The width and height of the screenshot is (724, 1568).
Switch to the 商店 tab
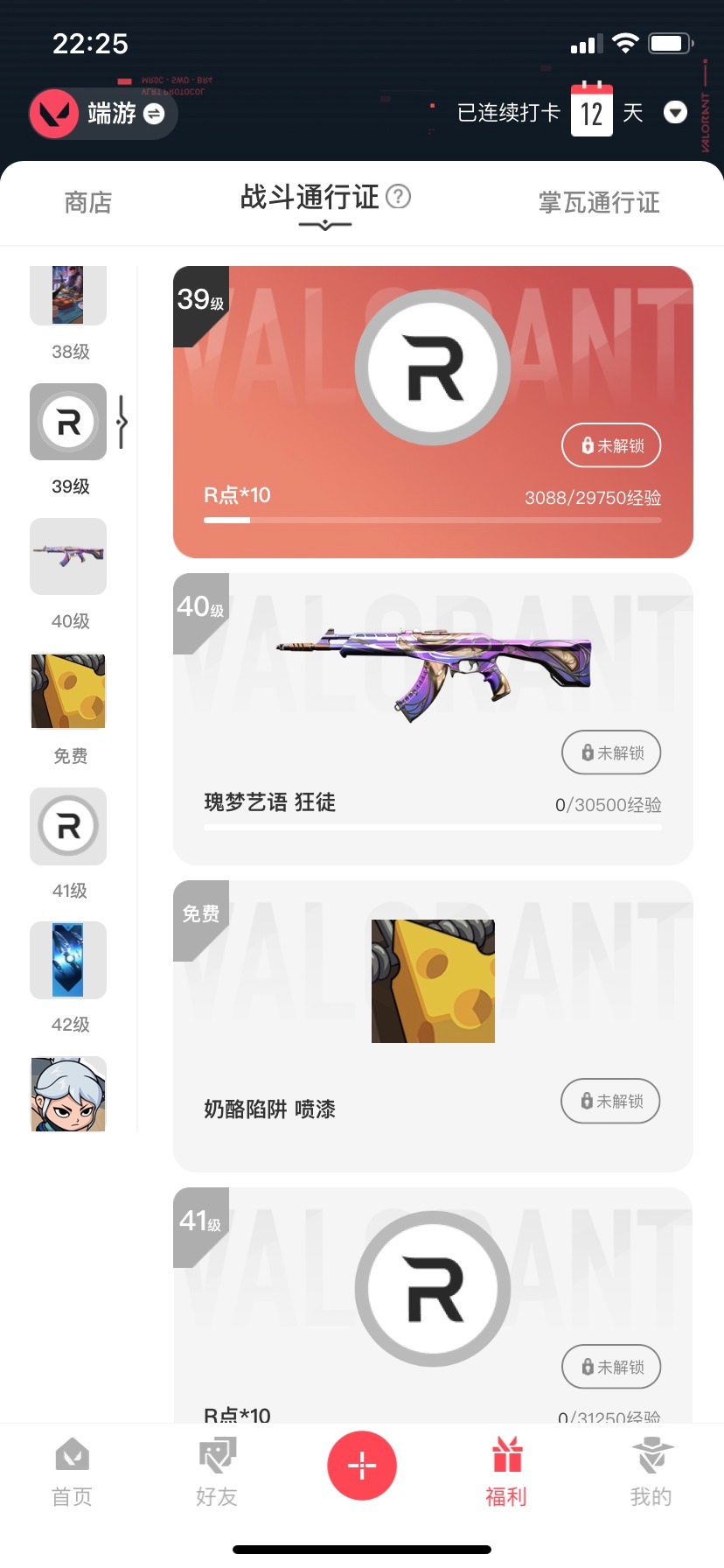[88, 202]
